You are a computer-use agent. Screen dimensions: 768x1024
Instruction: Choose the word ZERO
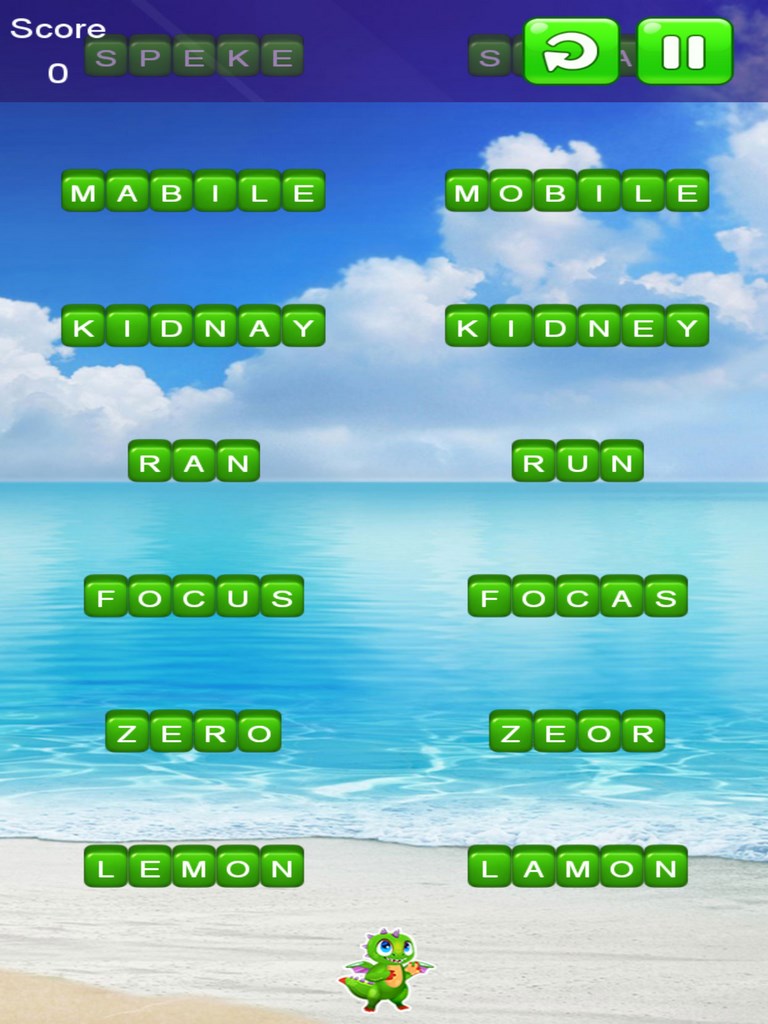click(194, 731)
